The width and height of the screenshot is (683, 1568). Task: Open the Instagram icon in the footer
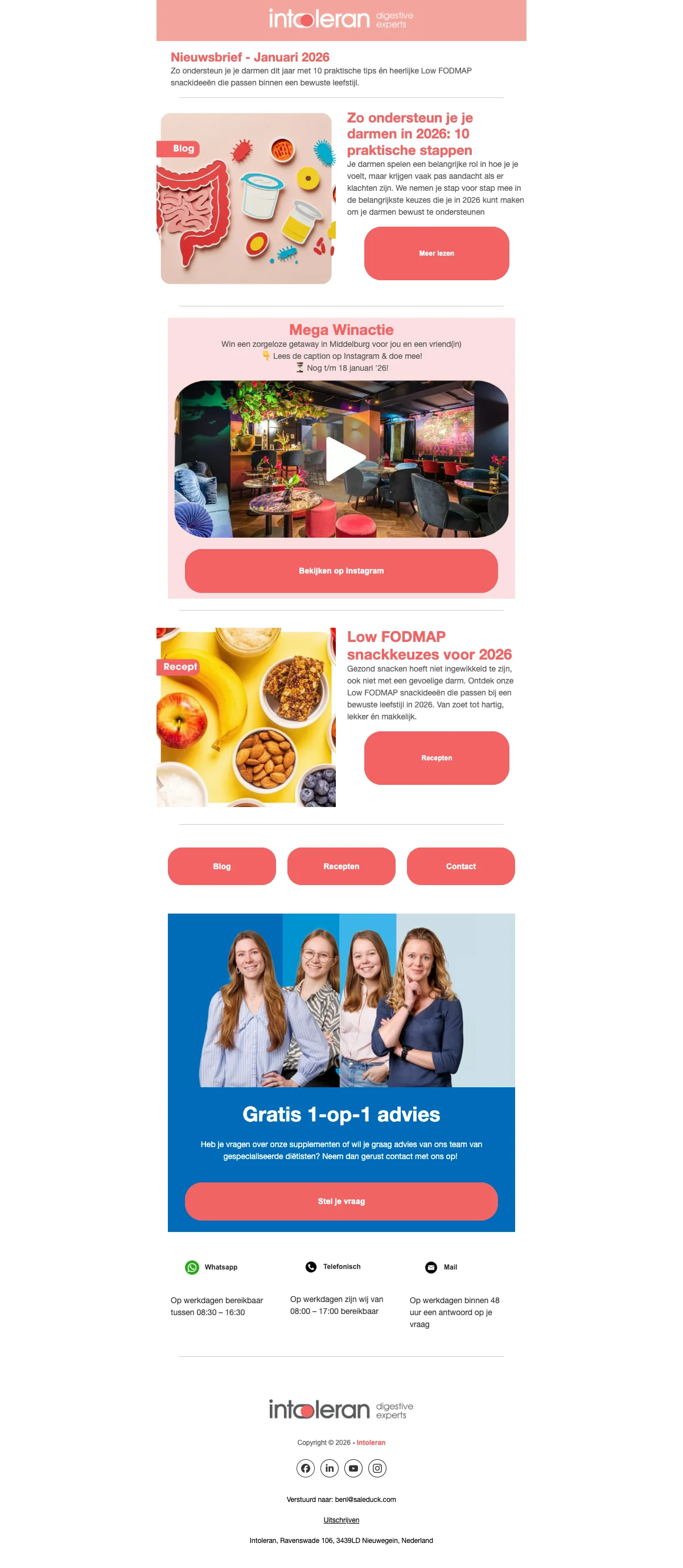click(377, 1468)
